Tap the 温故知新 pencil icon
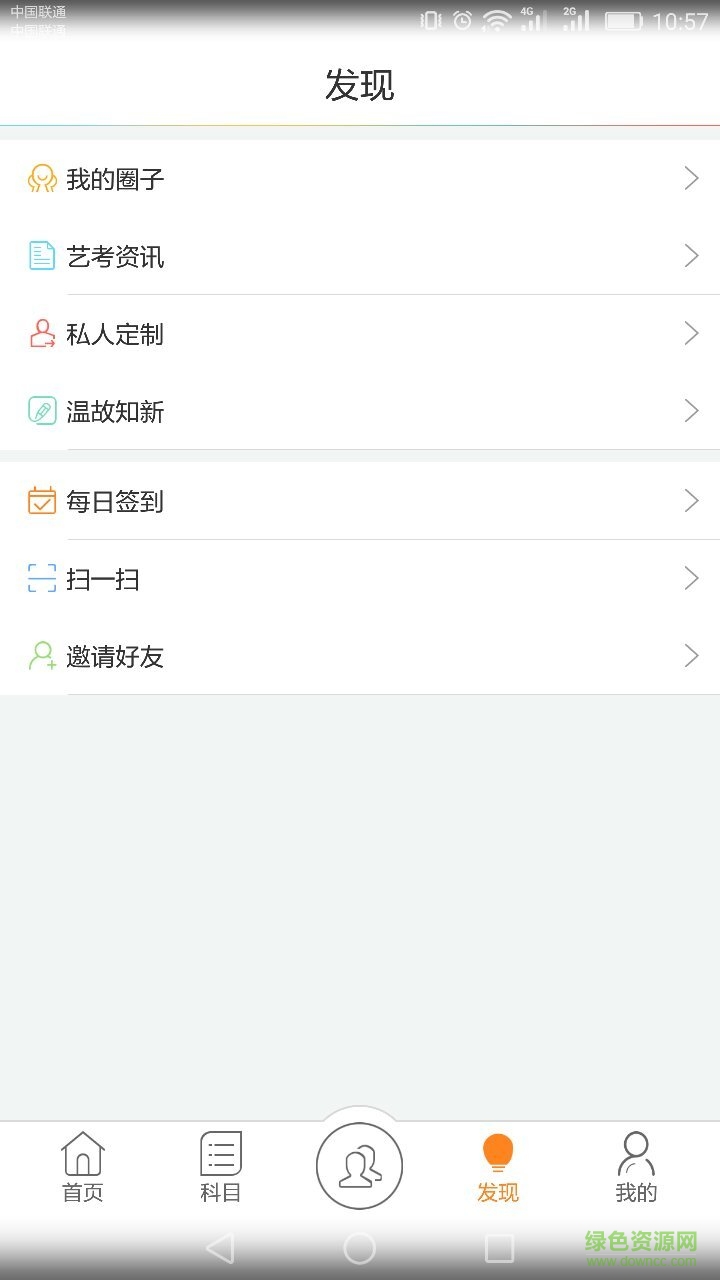The height and width of the screenshot is (1280, 720). tap(40, 411)
